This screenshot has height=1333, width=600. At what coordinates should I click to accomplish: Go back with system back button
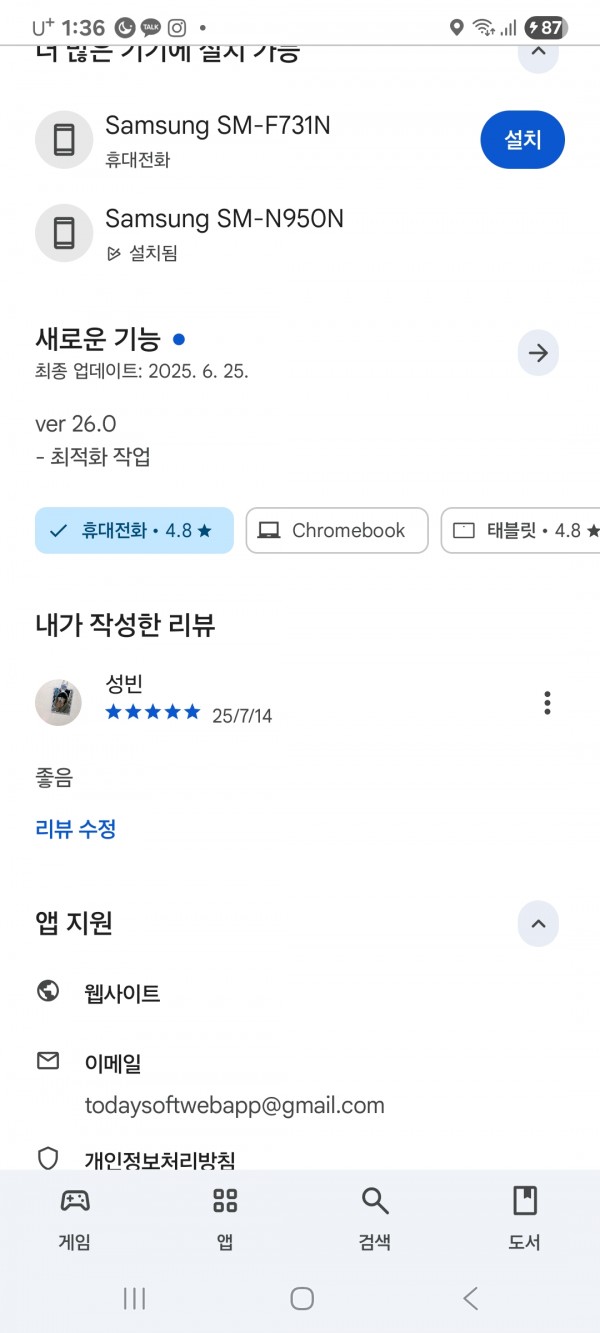470,1298
